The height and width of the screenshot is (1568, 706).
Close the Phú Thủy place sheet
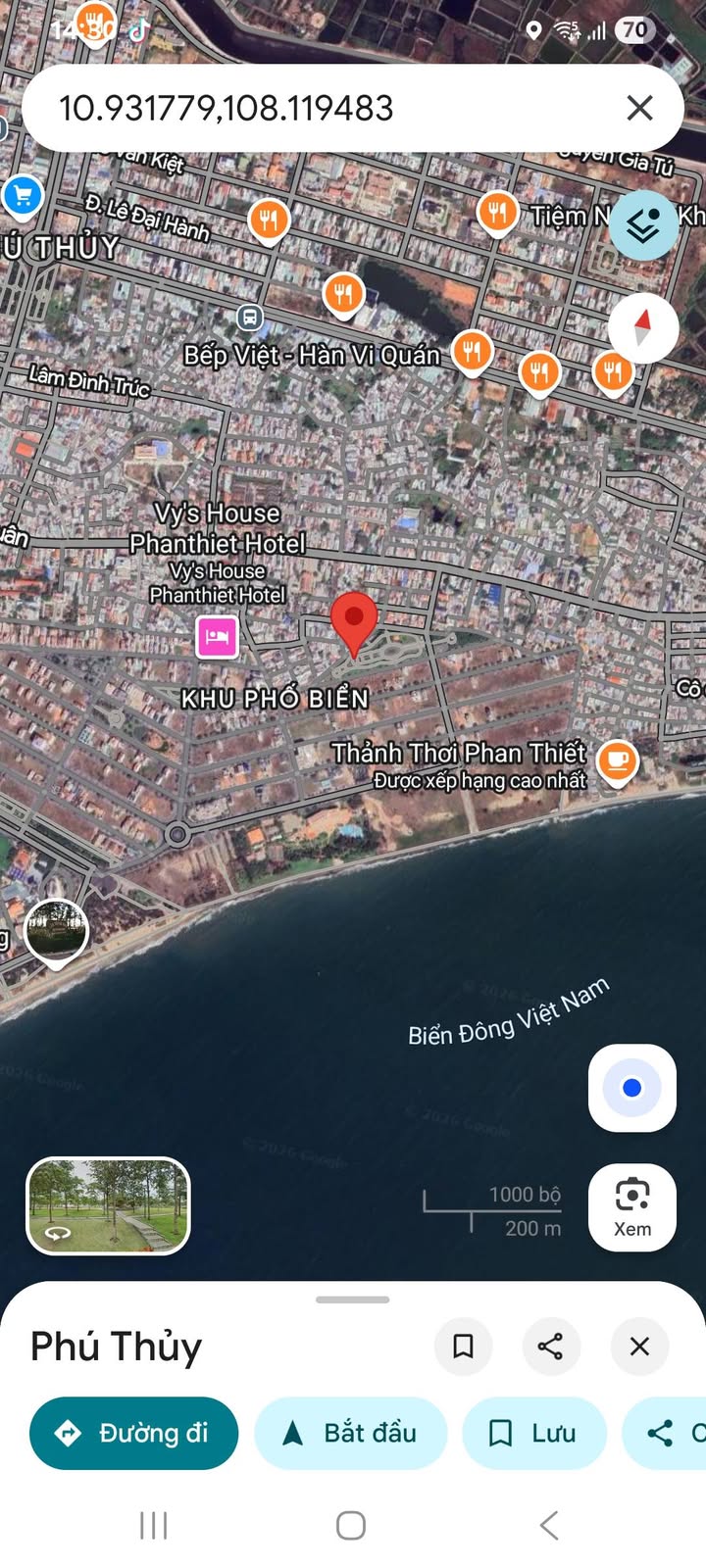point(639,1347)
